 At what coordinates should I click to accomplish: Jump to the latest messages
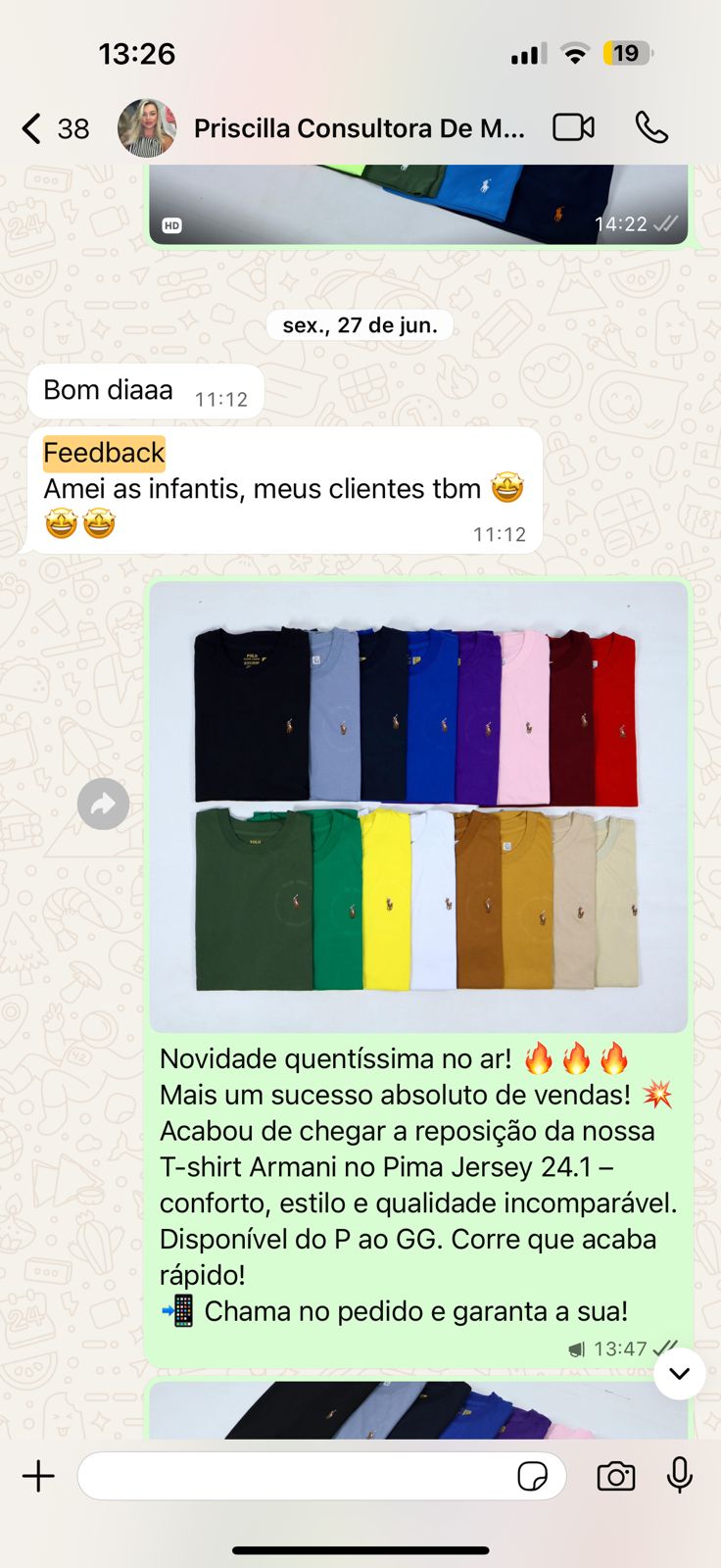click(x=679, y=1373)
